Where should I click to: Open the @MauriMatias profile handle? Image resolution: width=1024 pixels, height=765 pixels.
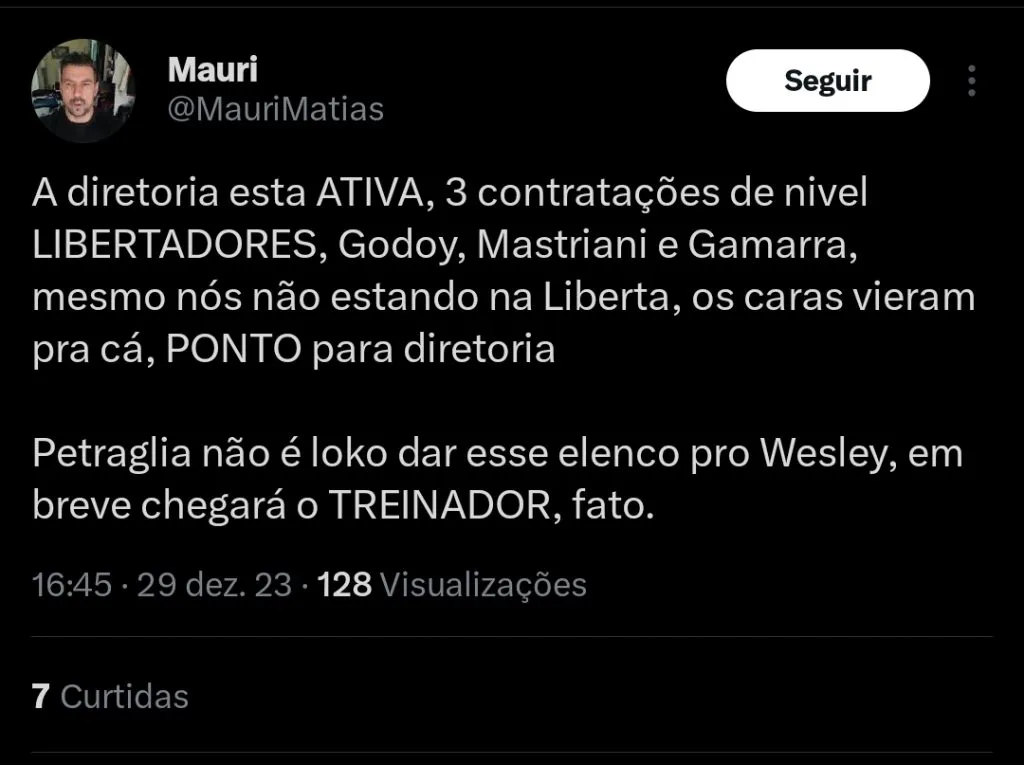click(x=275, y=109)
